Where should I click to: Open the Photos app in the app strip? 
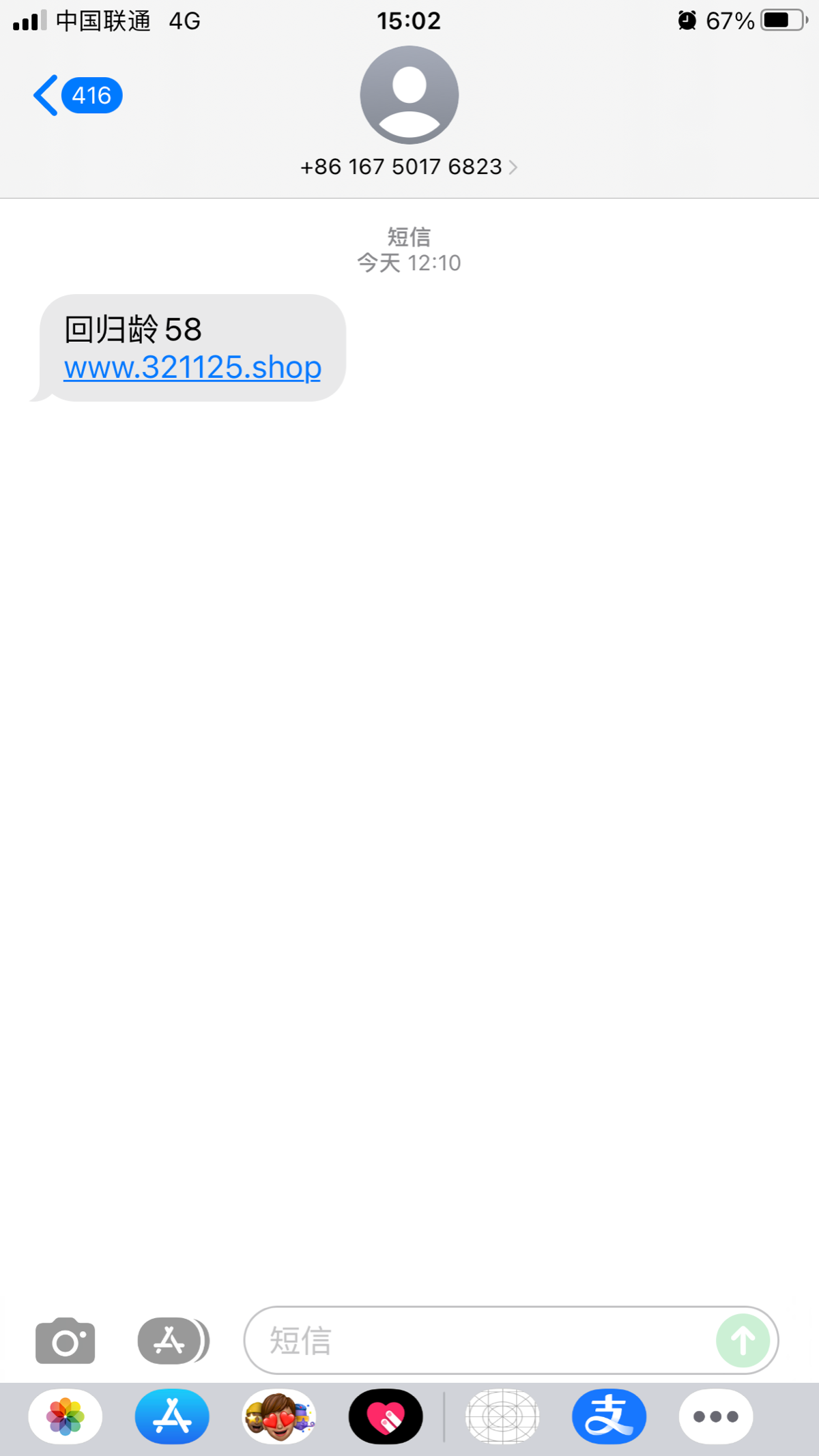pos(66,1416)
